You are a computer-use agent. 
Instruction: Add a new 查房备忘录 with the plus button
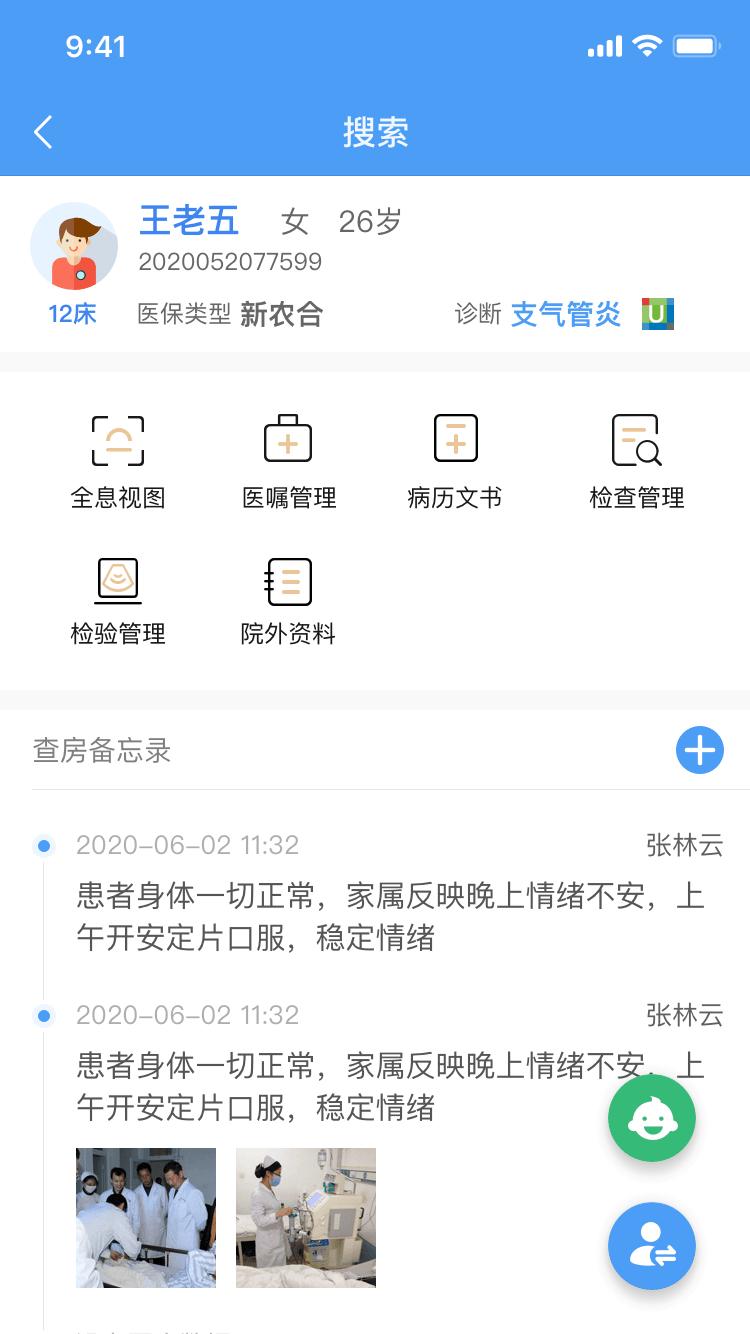[x=700, y=750]
